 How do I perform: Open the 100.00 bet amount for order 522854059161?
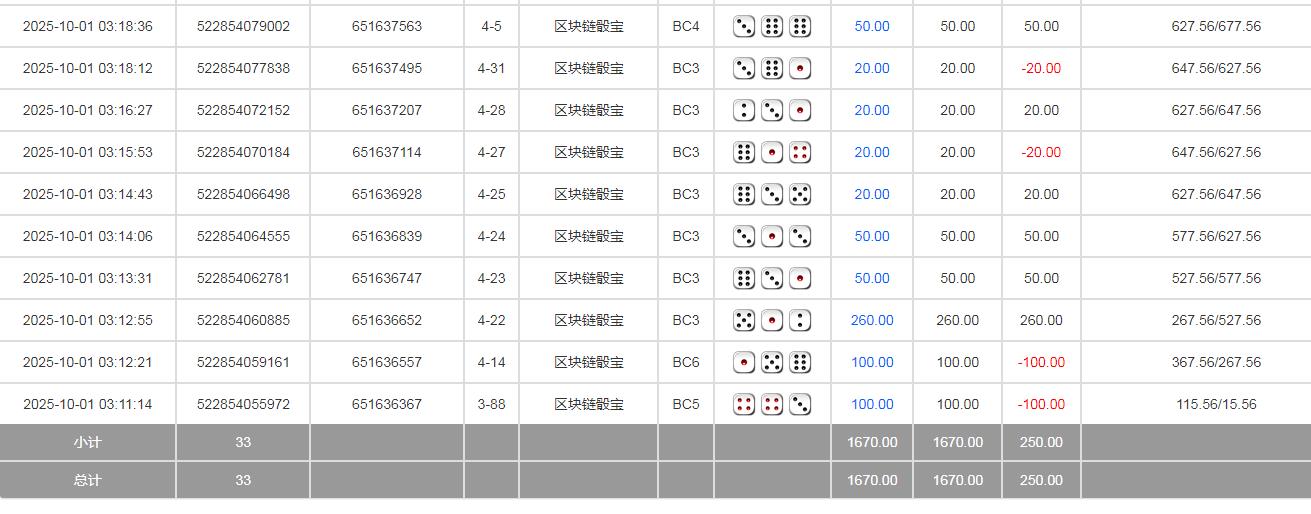[872, 363]
